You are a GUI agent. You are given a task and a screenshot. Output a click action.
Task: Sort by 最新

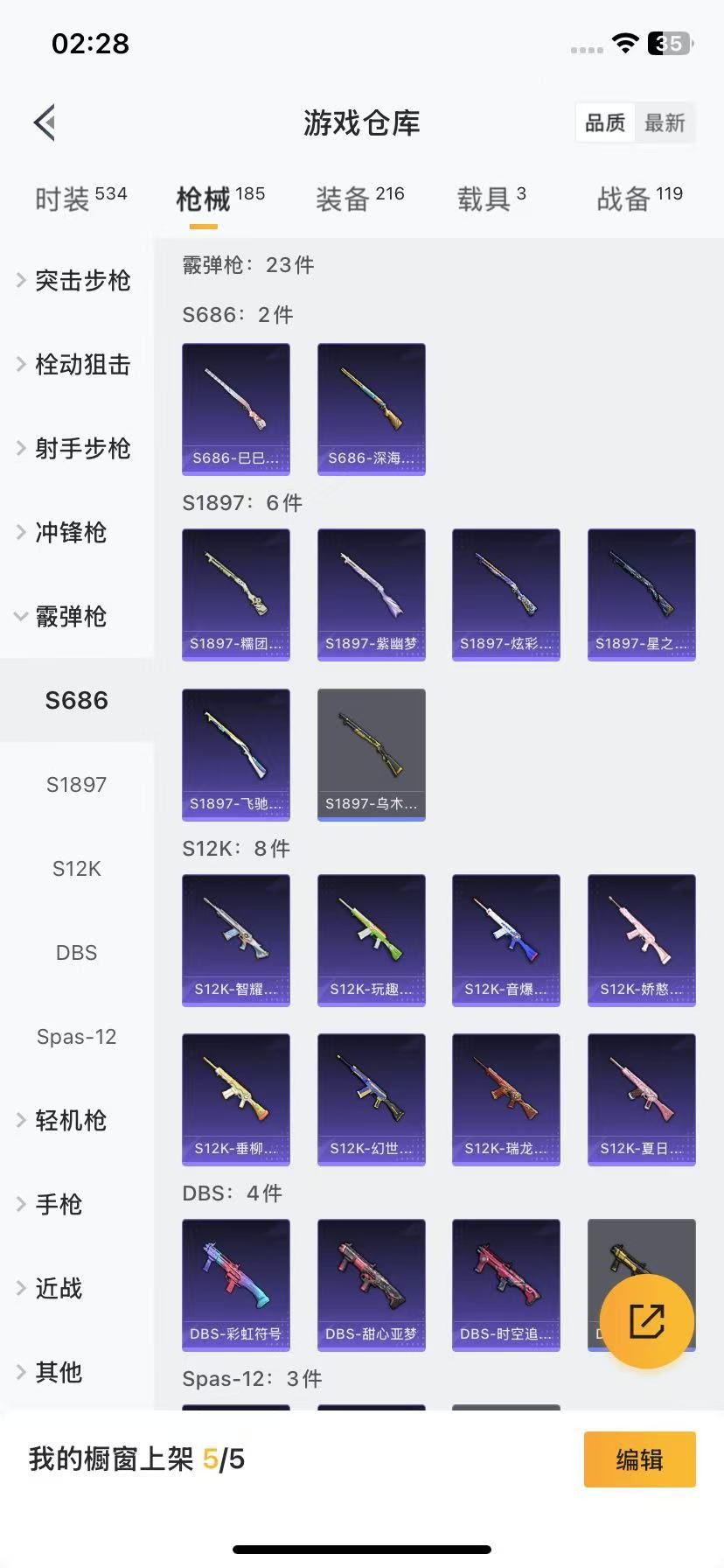tap(665, 122)
